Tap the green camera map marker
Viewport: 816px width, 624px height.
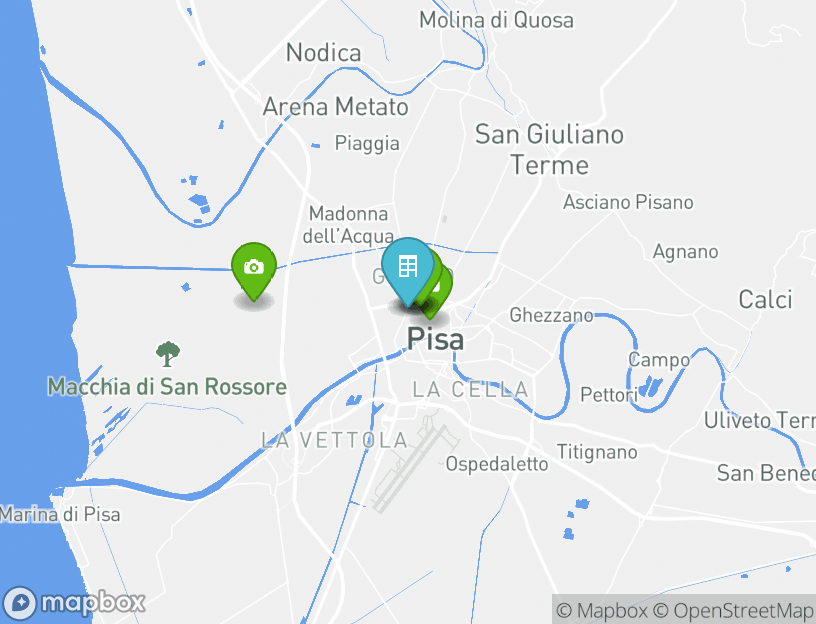click(254, 267)
